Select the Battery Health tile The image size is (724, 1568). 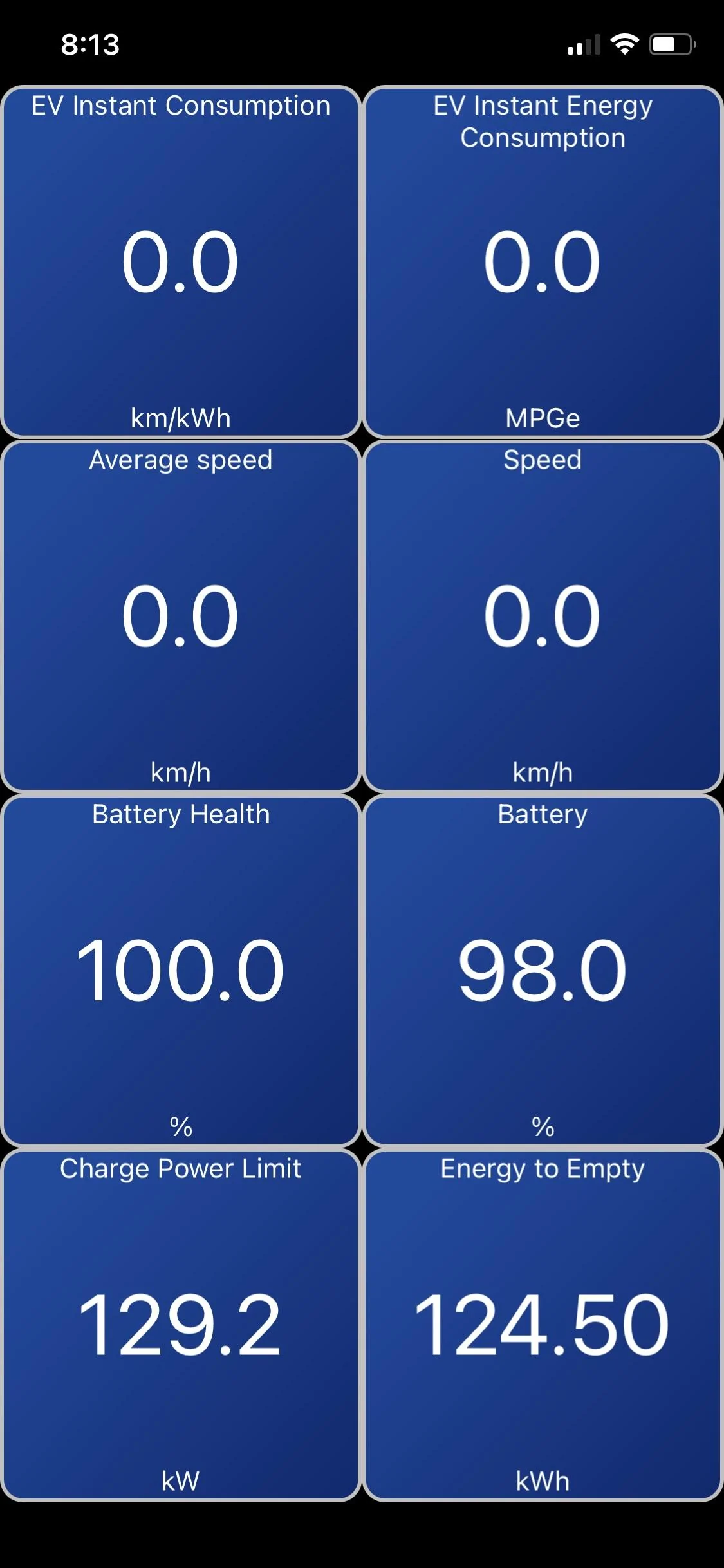(x=181, y=970)
